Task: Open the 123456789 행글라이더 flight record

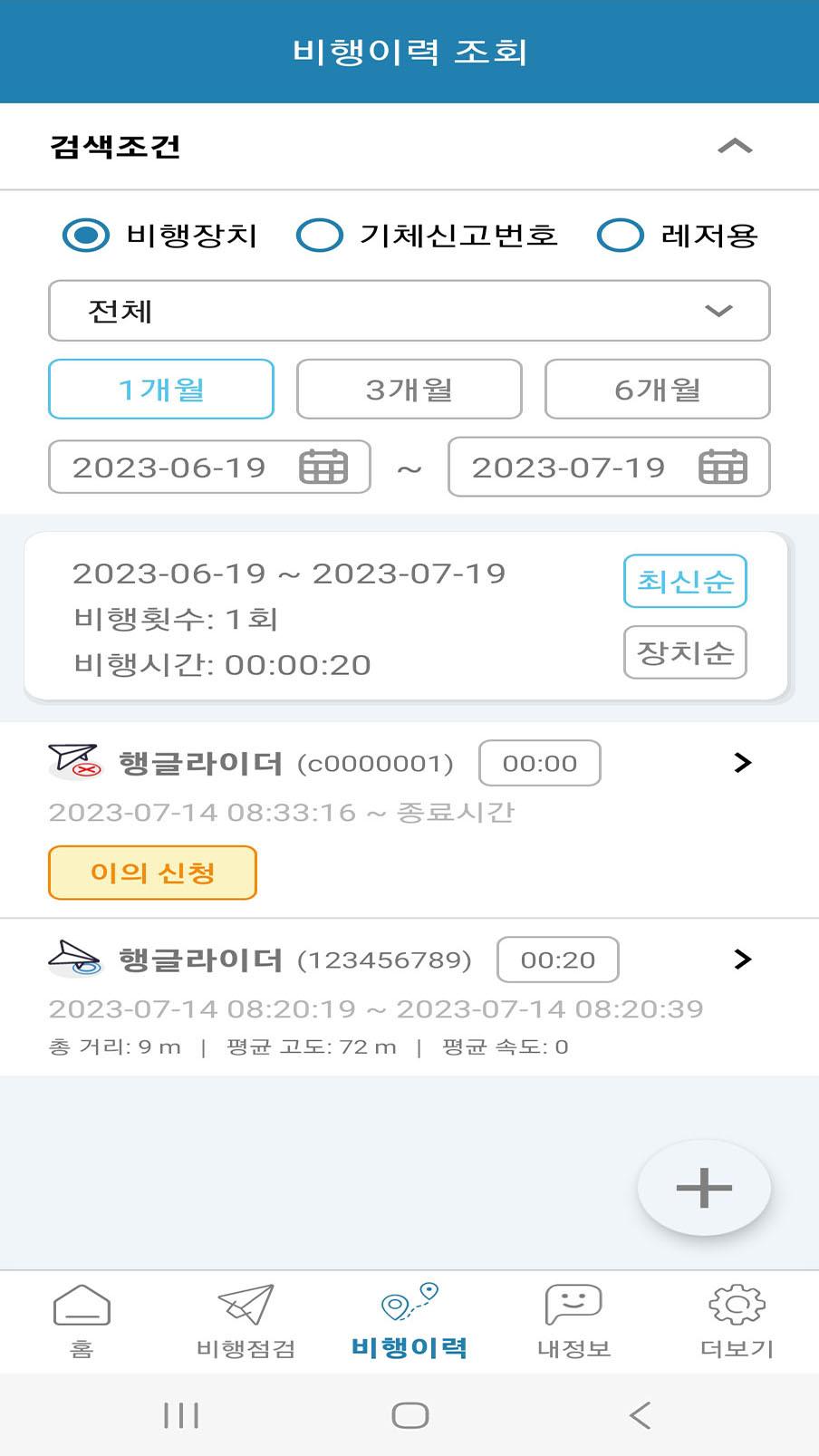Action: tap(409, 998)
